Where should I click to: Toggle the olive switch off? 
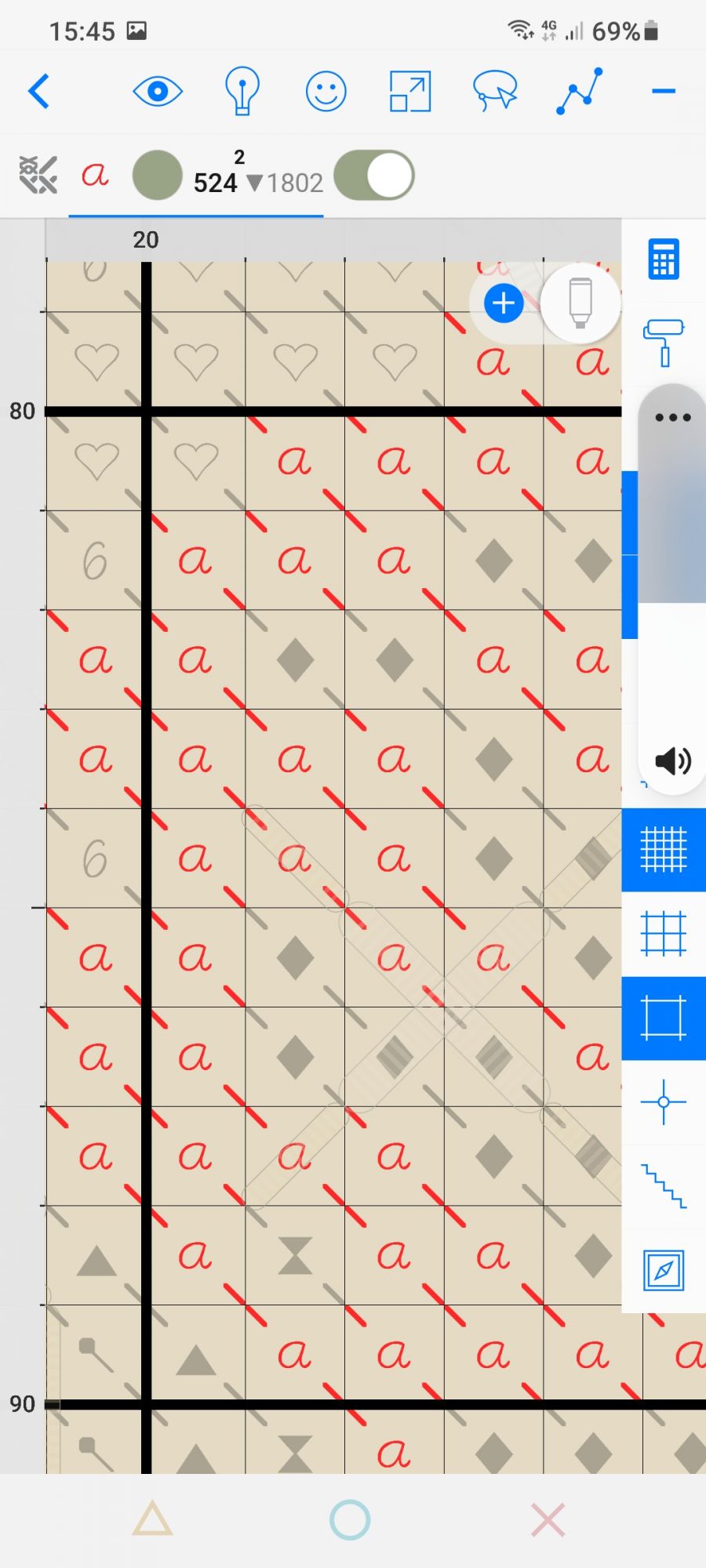point(374,175)
